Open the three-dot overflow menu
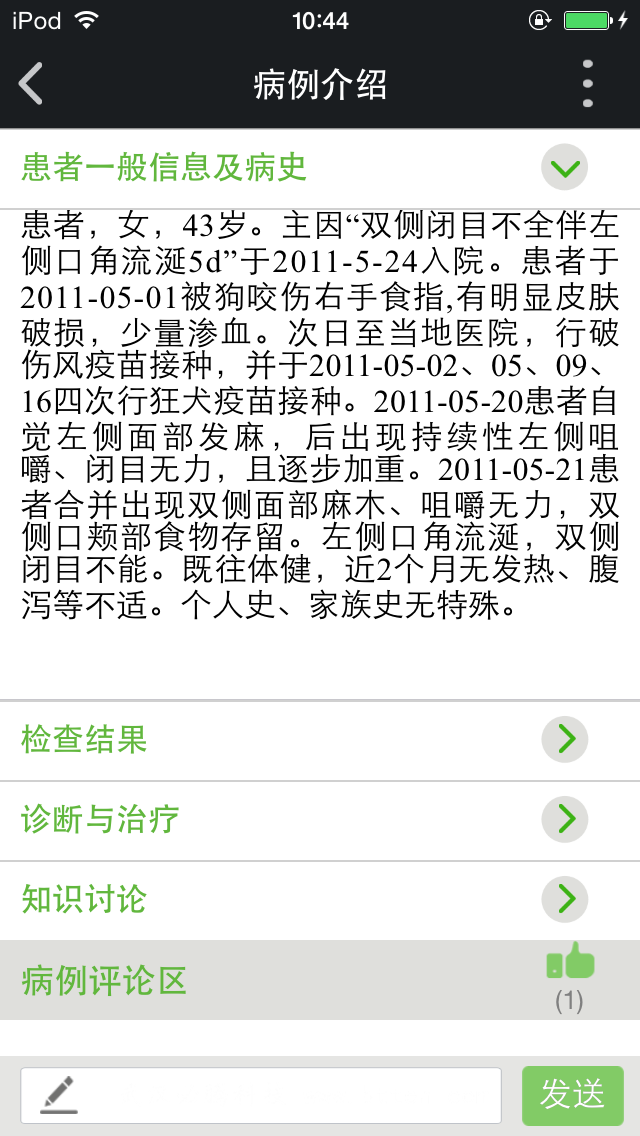Image resolution: width=640 pixels, height=1136 pixels. (x=587, y=84)
